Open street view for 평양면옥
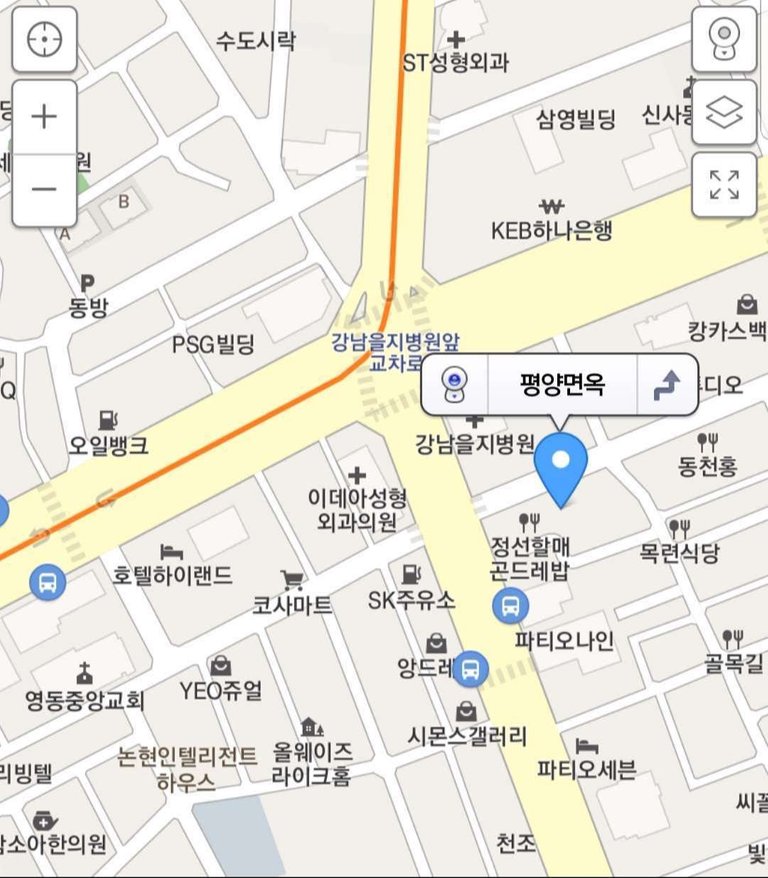Viewport: 768px width, 878px height. (x=456, y=384)
